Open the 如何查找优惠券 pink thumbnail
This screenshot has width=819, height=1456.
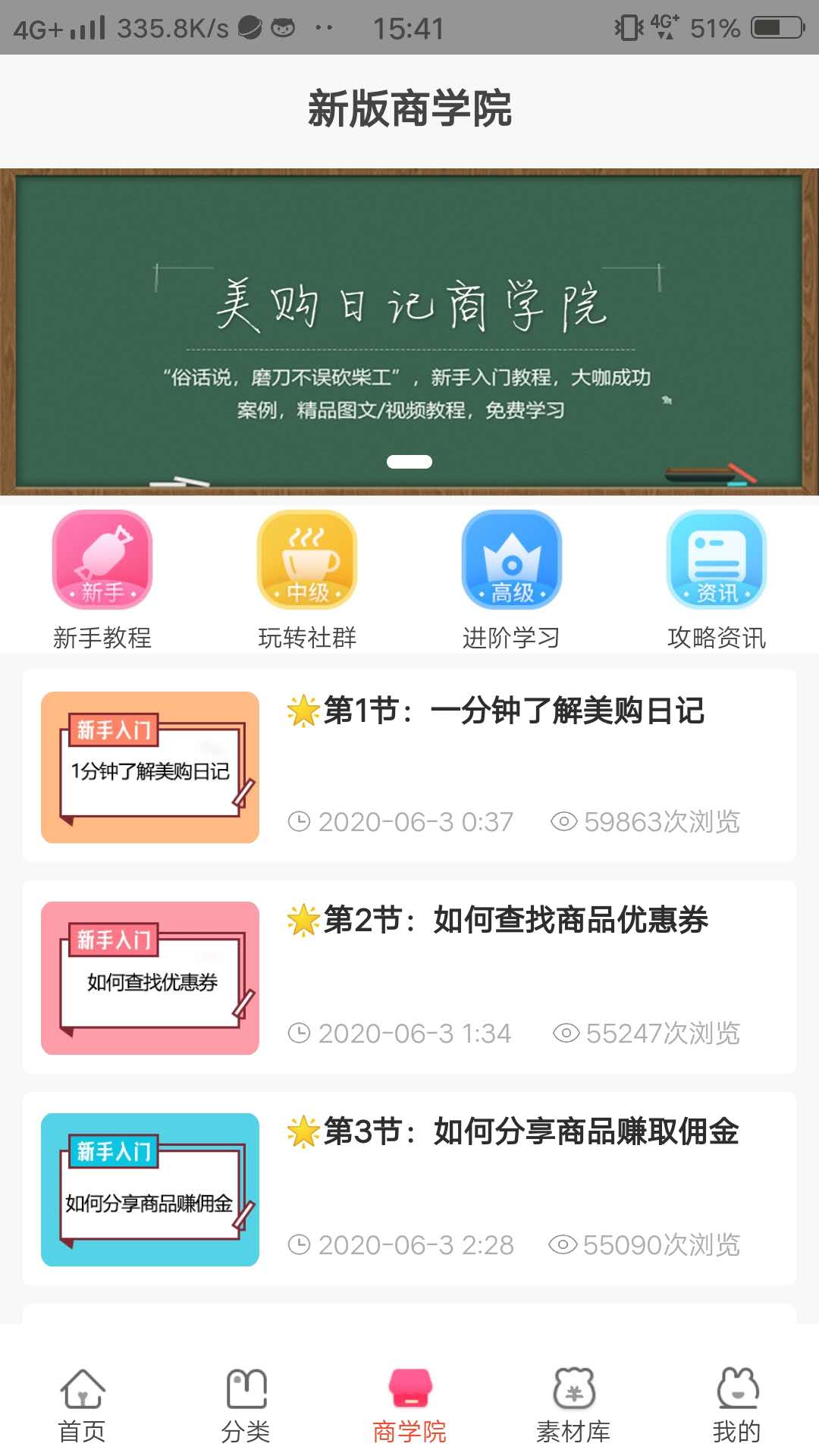pos(150,978)
